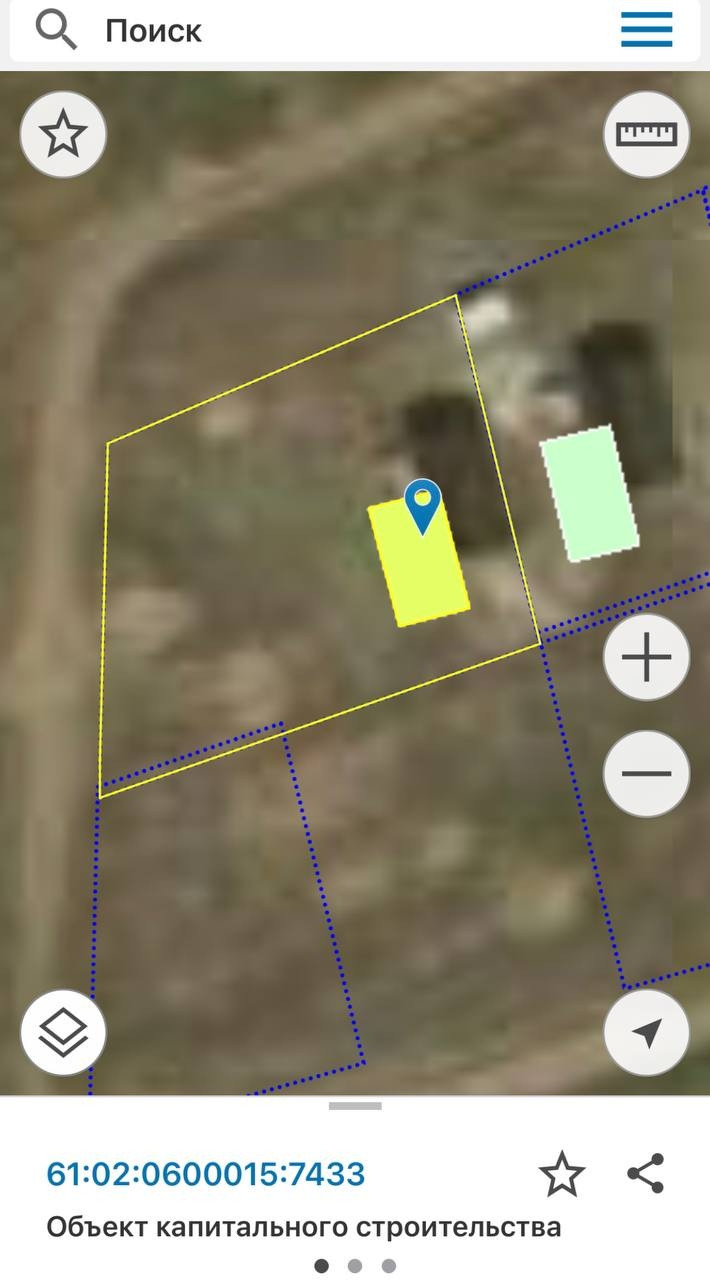Open the Поиск search field
The width and height of the screenshot is (710, 1280).
coord(300,31)
